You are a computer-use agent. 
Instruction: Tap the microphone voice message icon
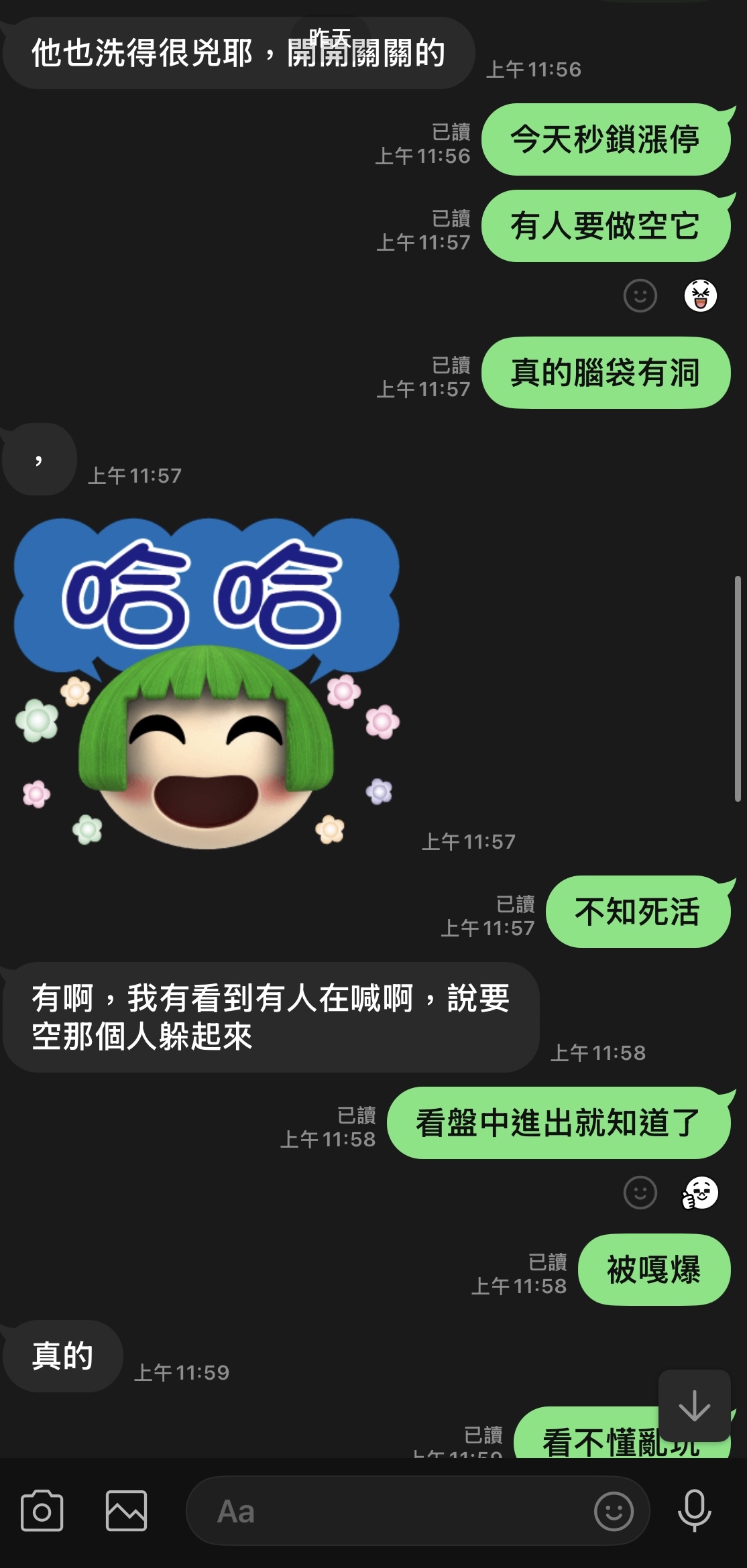(695, 1511)
